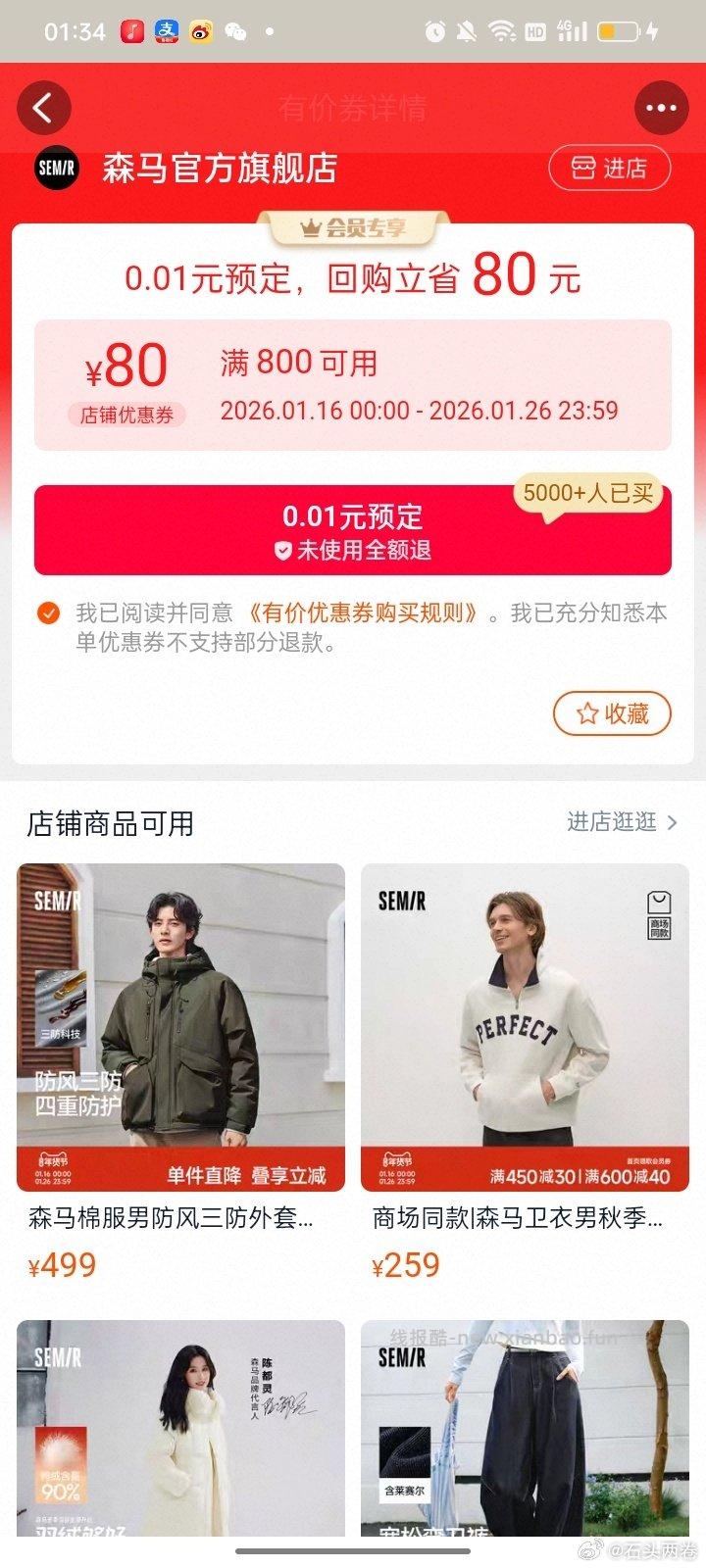Favorite the coupon with 收藏

(612, 713)
